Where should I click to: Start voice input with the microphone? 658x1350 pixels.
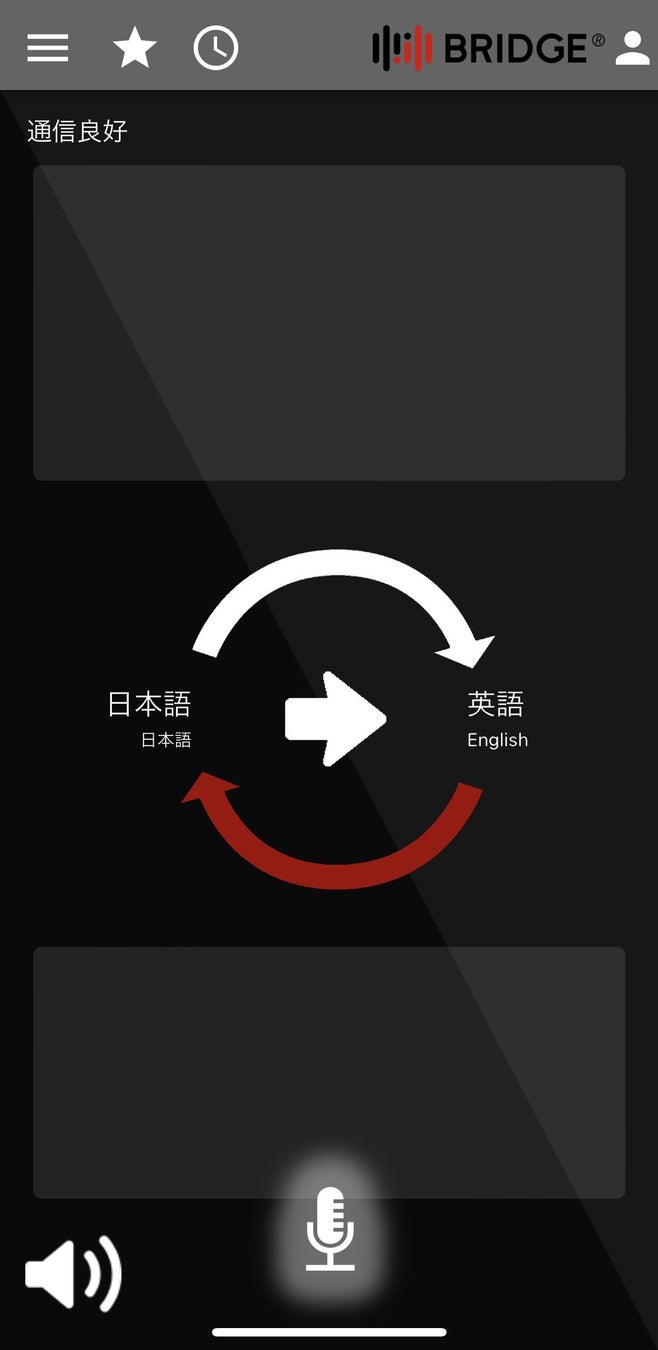(330, 1230)
